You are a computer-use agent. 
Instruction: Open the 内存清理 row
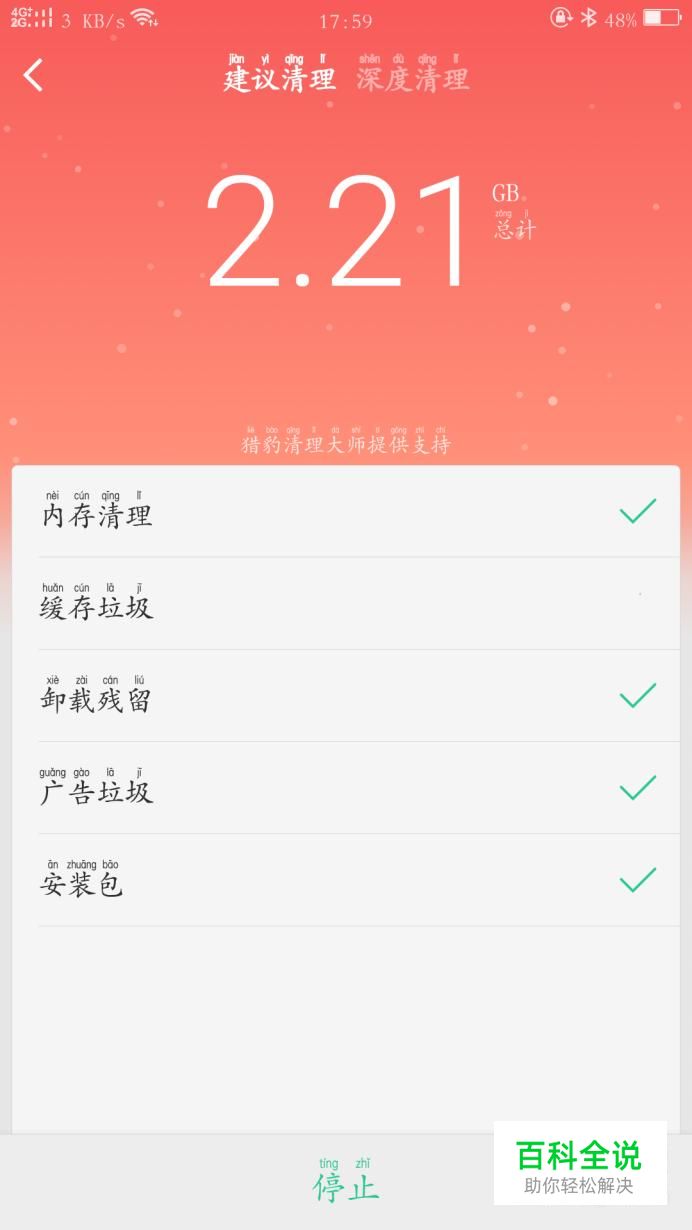point(346,512)
